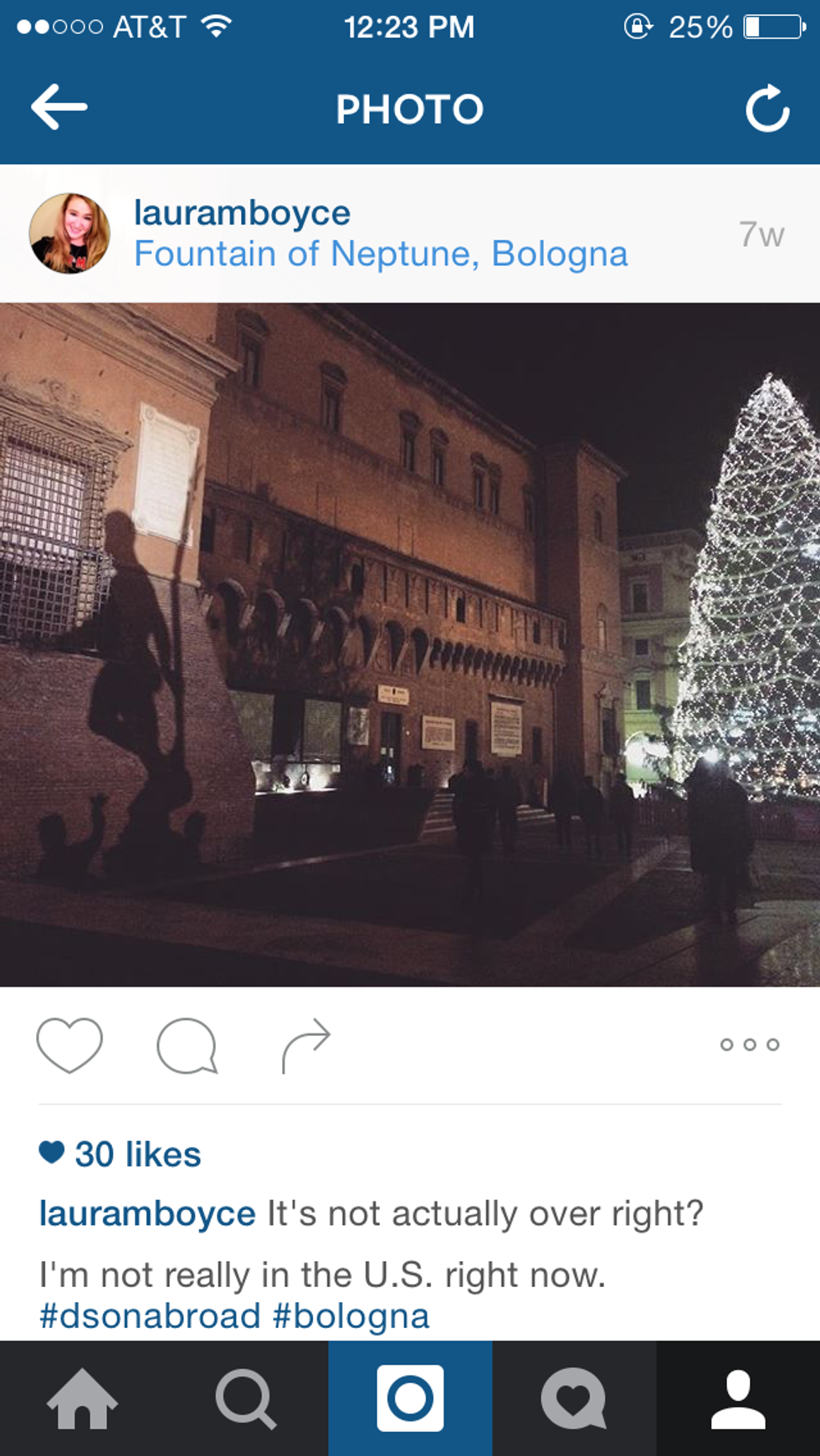The image size is (820, 1456).
Task: Open lauramboyce's profile picture
Action: [x=69, y=233]
